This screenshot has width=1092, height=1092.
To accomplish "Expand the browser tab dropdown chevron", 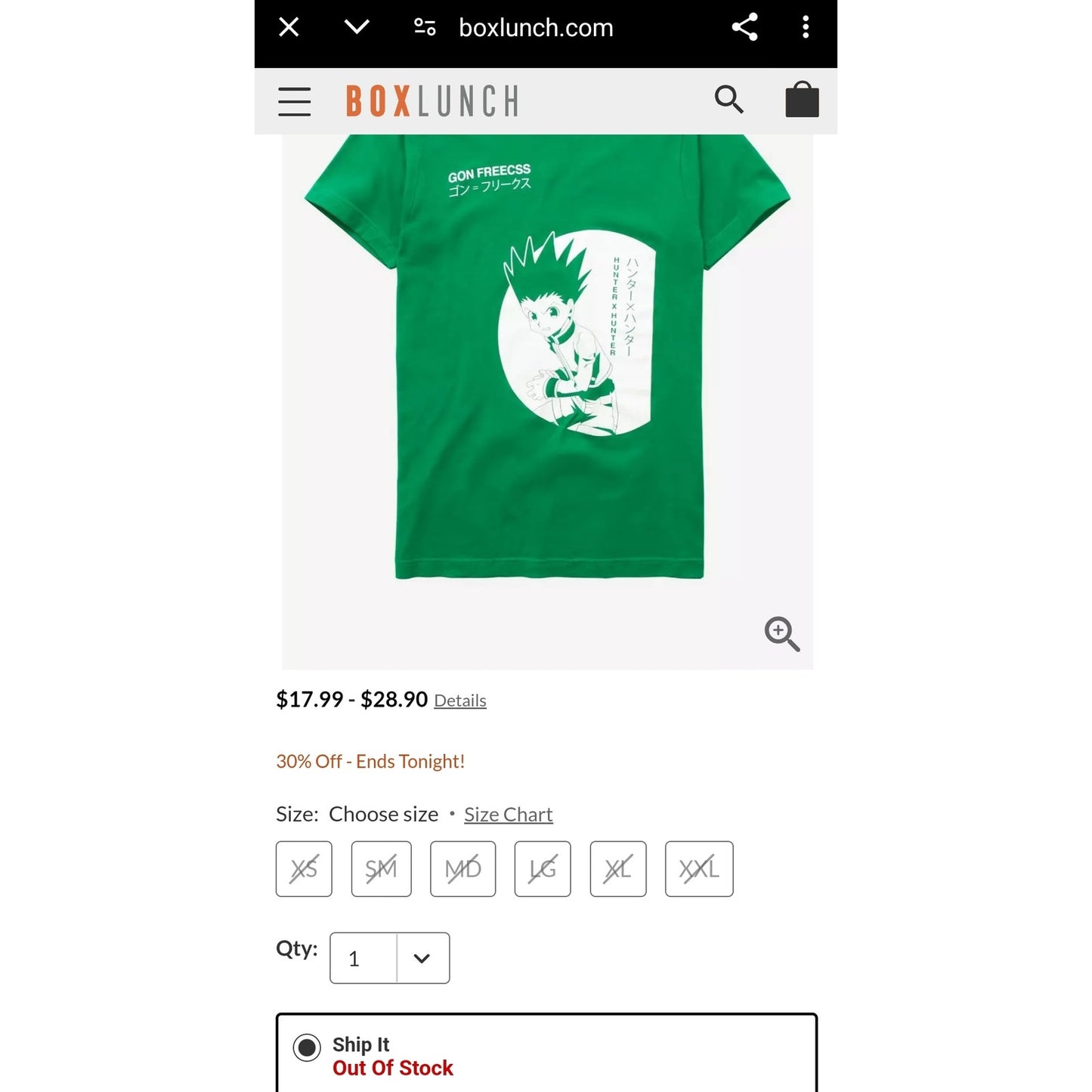I will 356,28.
